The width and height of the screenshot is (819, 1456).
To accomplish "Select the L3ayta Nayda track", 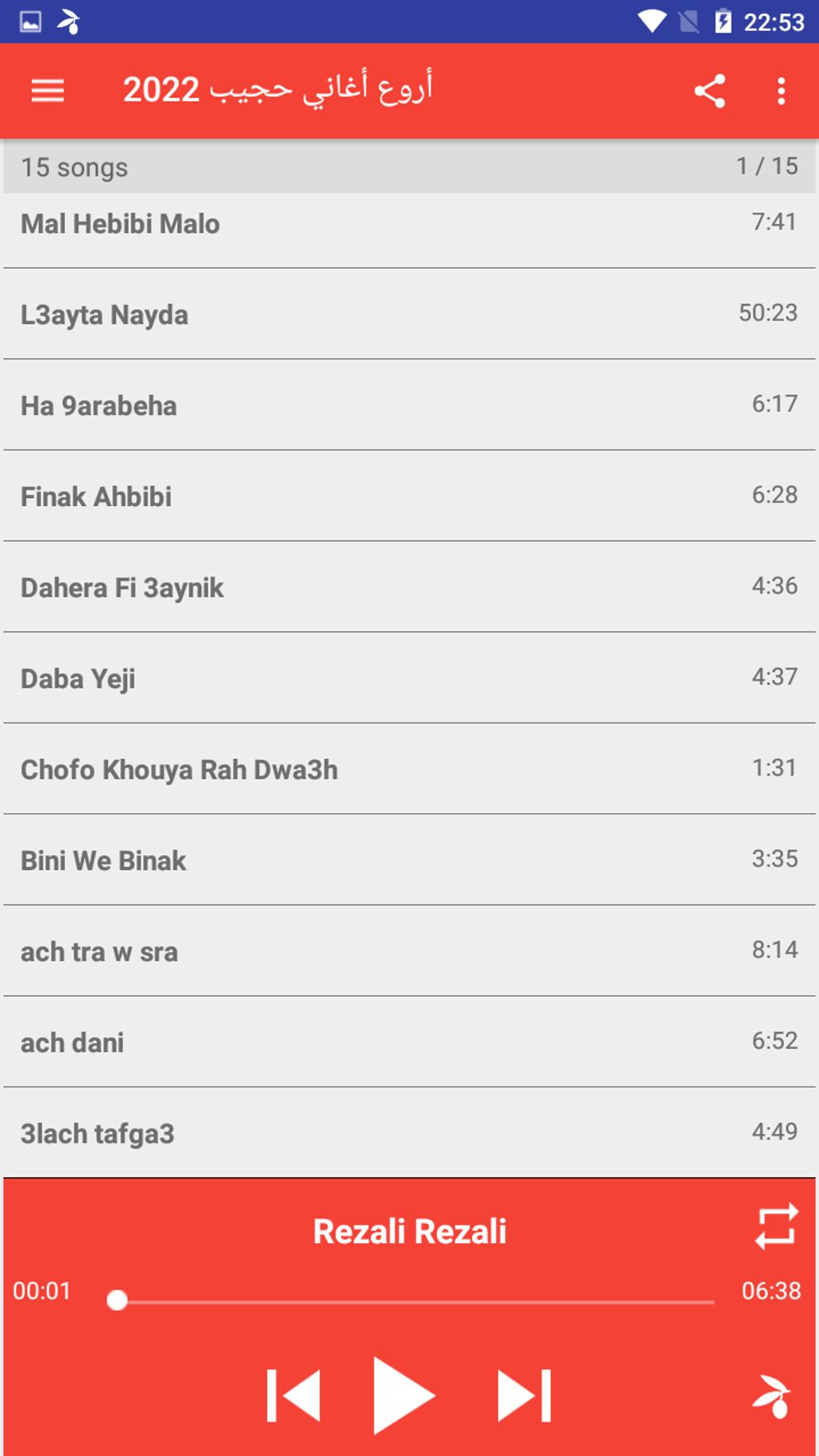I will coord(409,315).
